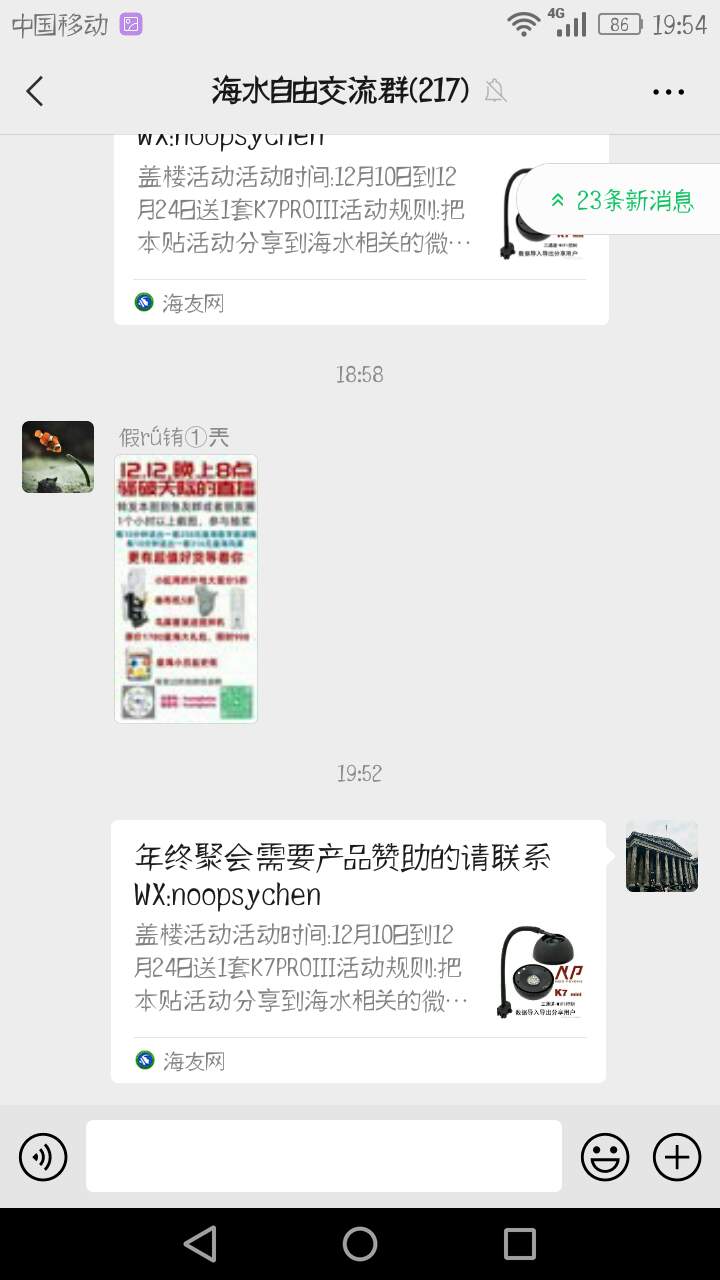Viewport: 720px width, 1280px height.
Task: Jump to the 23 new messages
Action: tap(622, 200)
